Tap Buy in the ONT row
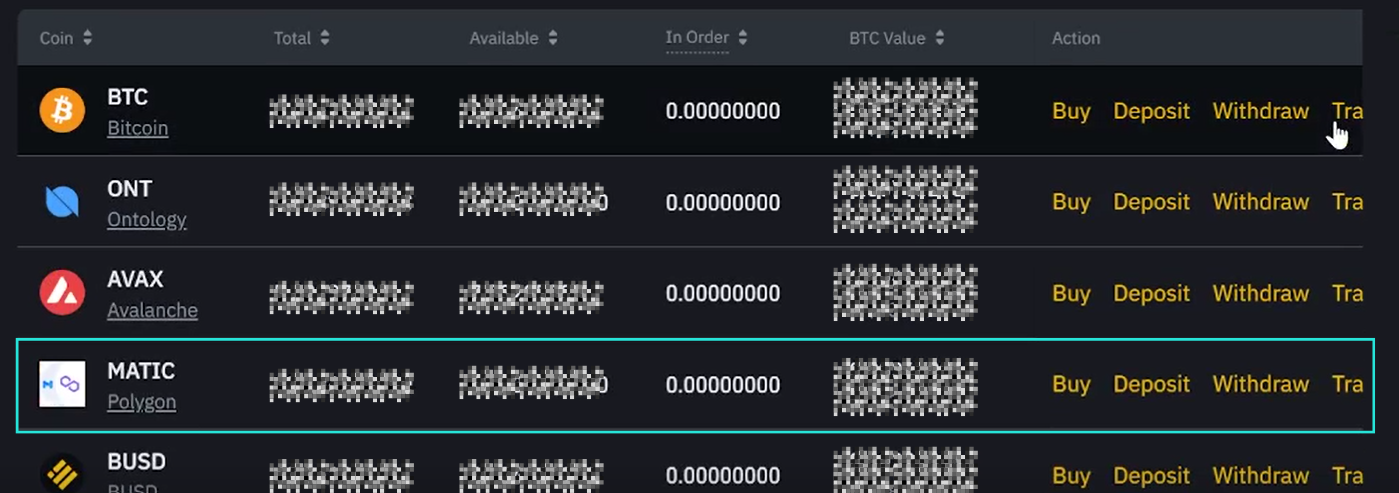Screen dimensions: 1399x493 [x=1071, y=202]
